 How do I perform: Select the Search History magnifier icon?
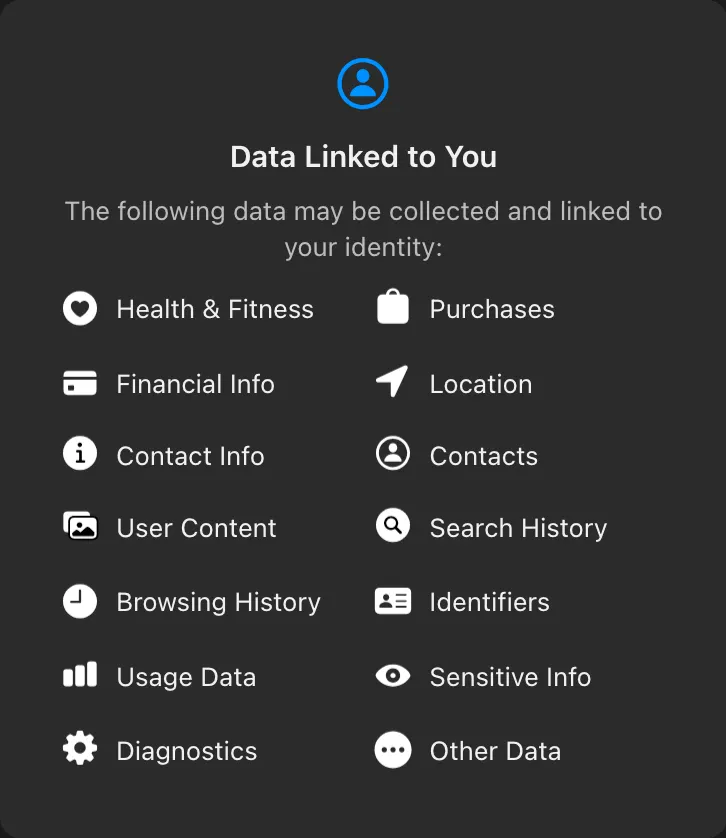click(392, 527)
